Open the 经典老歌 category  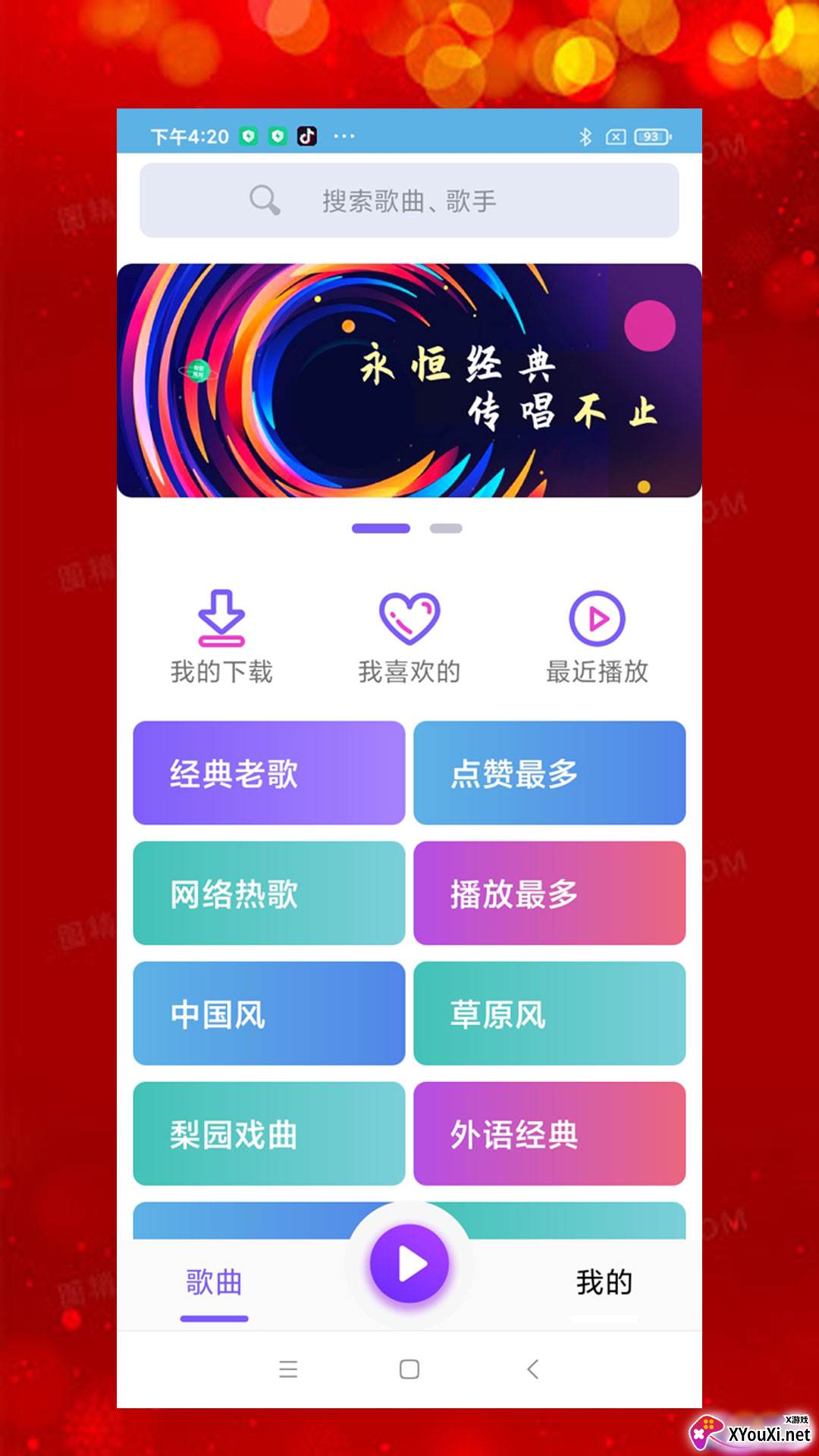pos(269,773)
